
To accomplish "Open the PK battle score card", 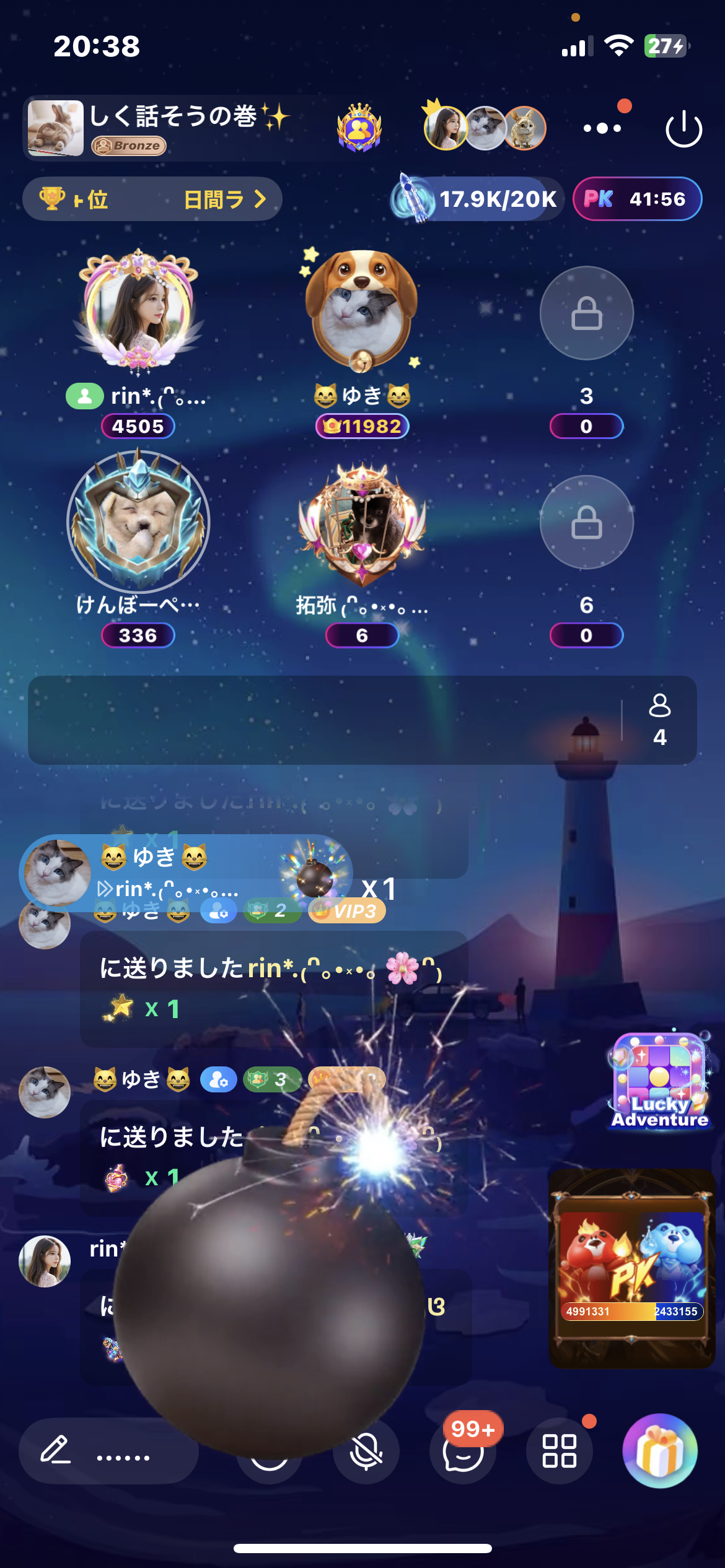I will (x=632, y=1268).
